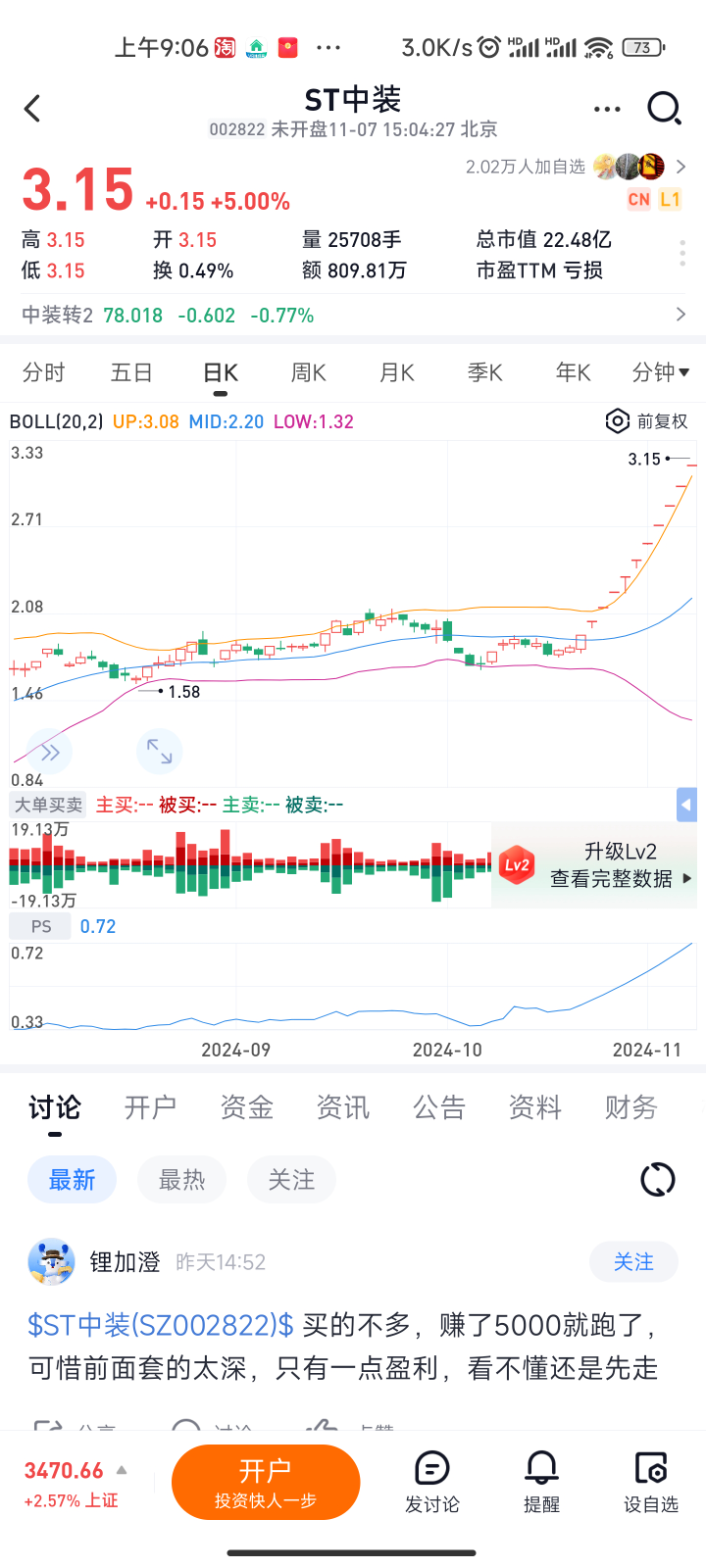Select the 周K chart tab

coord(308,372)
